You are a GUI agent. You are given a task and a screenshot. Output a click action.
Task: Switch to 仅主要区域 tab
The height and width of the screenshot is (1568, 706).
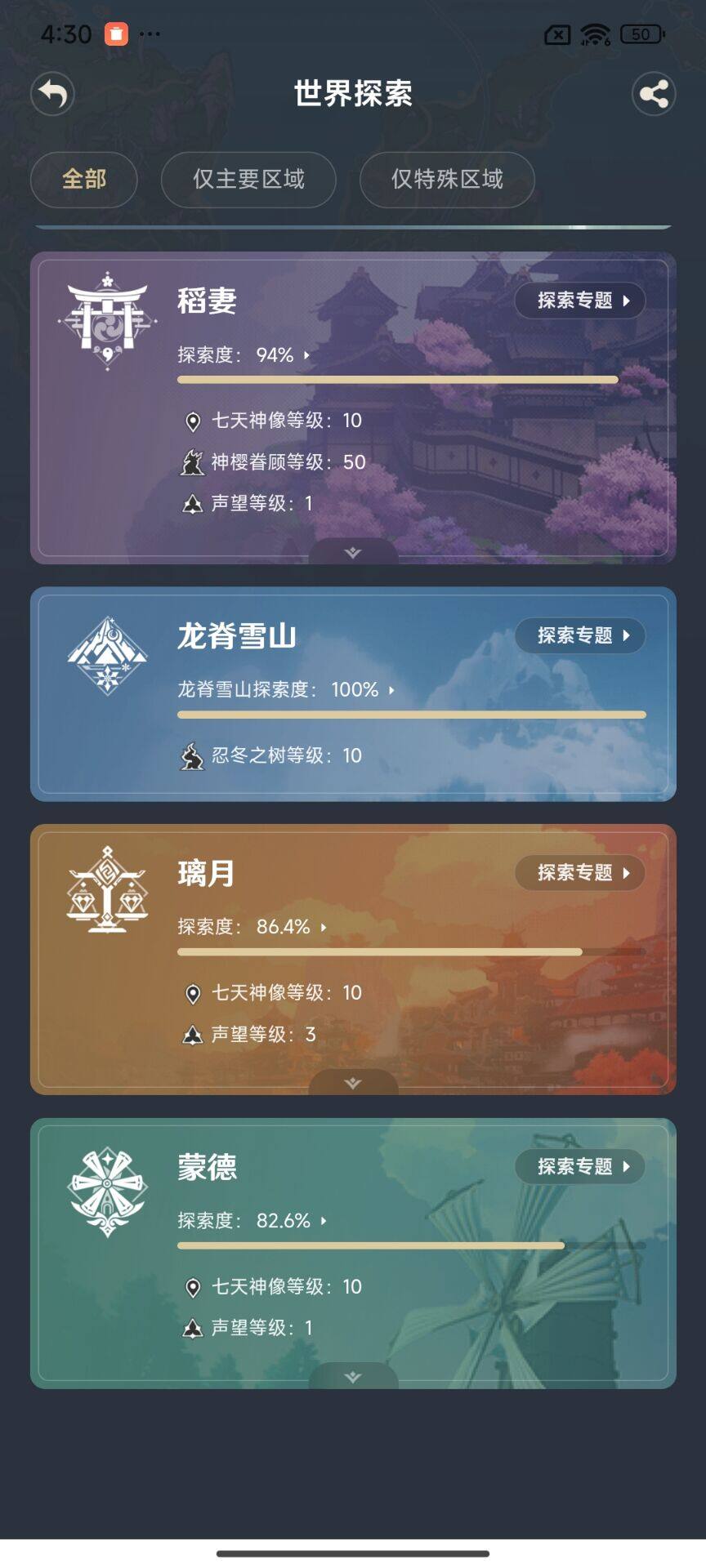pos(248,180)
